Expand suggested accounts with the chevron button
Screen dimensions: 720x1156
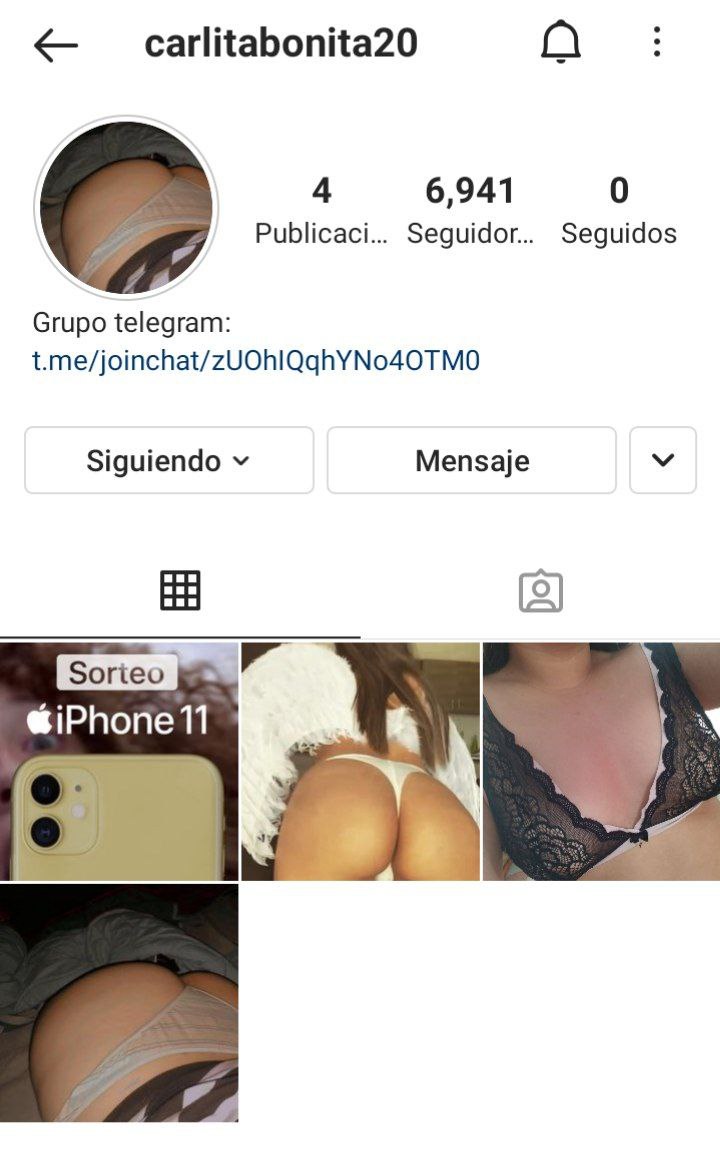pyautogui.click(x=663, y=460)
